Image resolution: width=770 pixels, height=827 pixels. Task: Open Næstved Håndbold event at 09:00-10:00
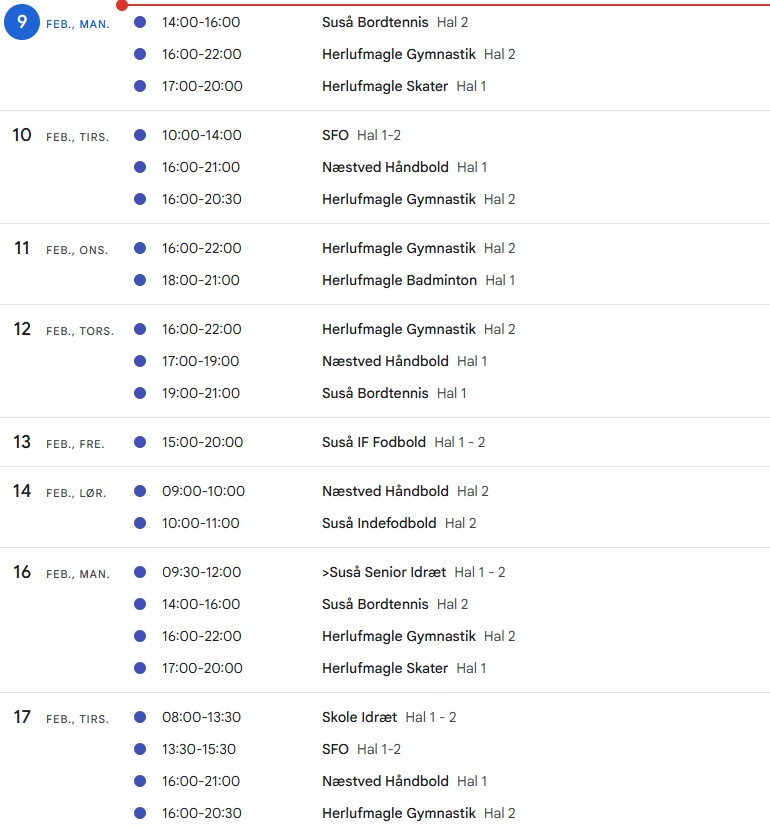click(x=385, y=491)
